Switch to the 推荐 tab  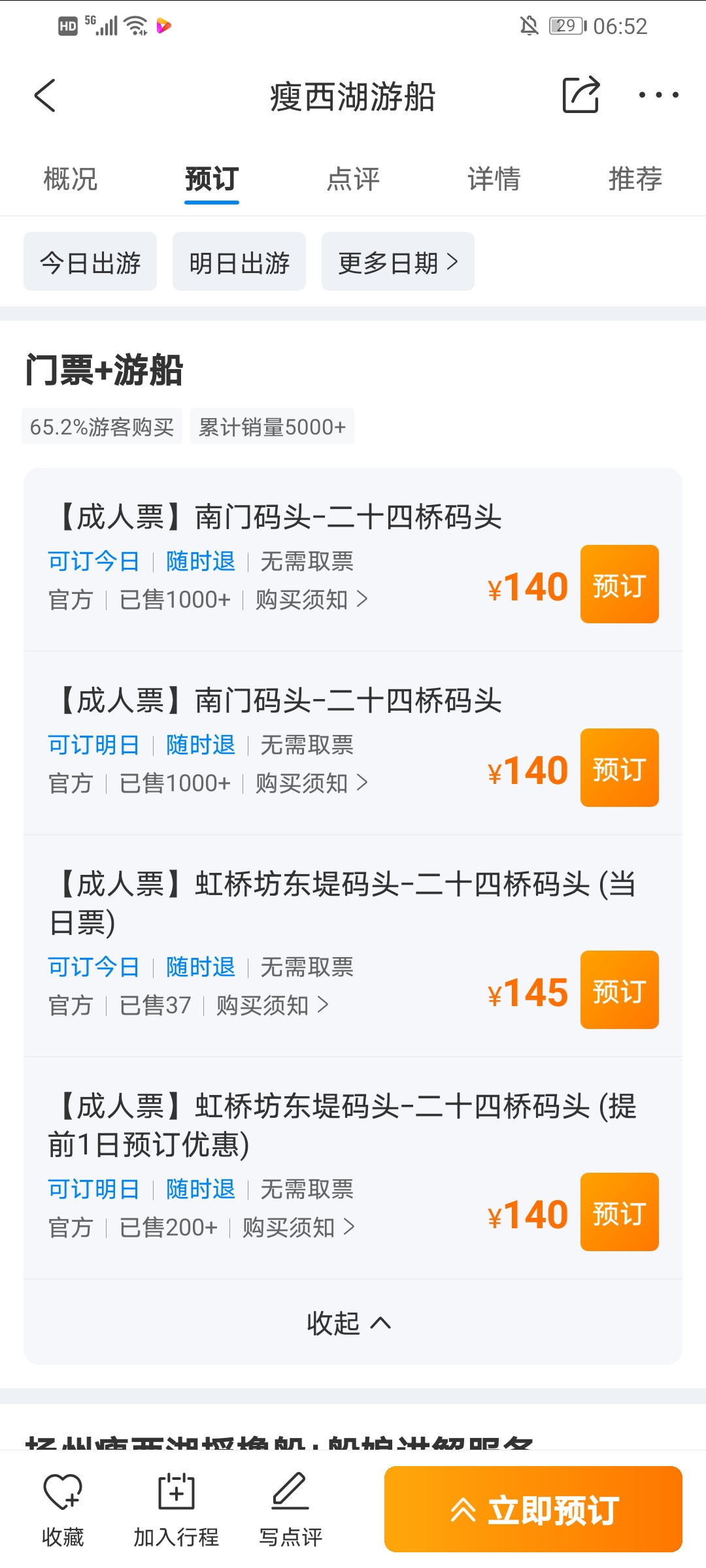pyautogui.click(x=635, y=178)
